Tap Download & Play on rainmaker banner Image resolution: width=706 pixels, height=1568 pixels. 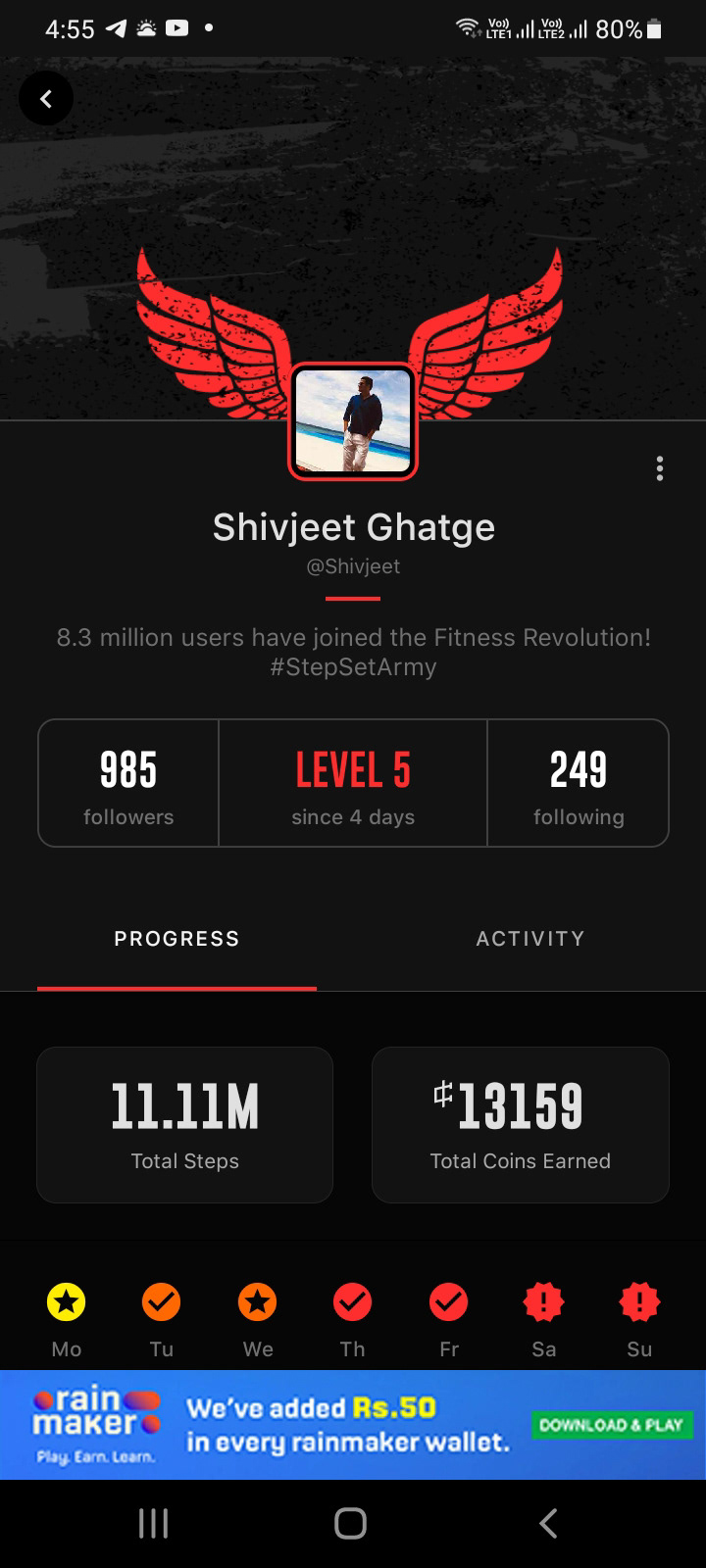click(612, 1425)
